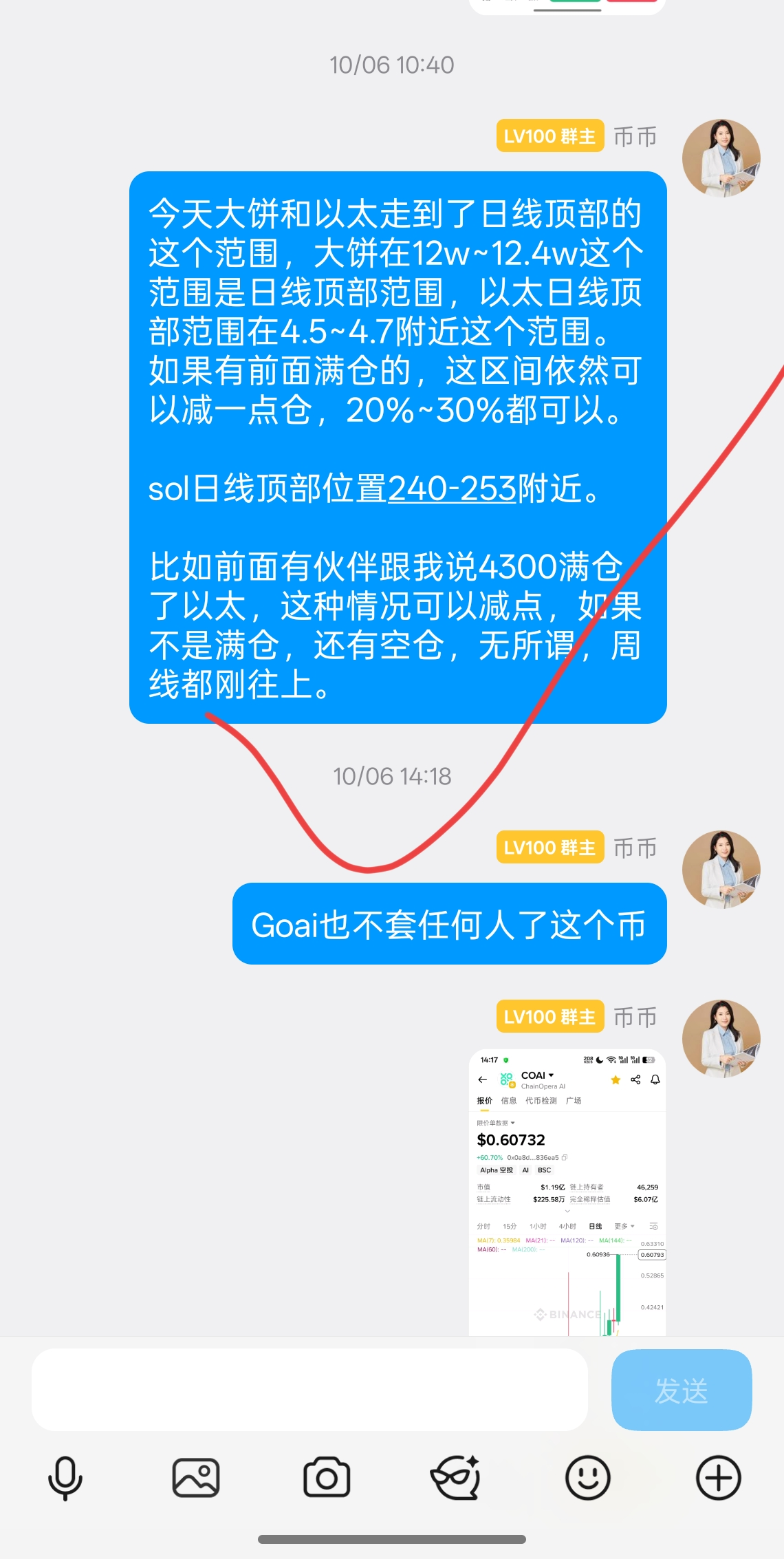Screen dimensions: 784x1559
Task: Open the sticker face with sparkle icon
Action: [x=455, y=1478]
